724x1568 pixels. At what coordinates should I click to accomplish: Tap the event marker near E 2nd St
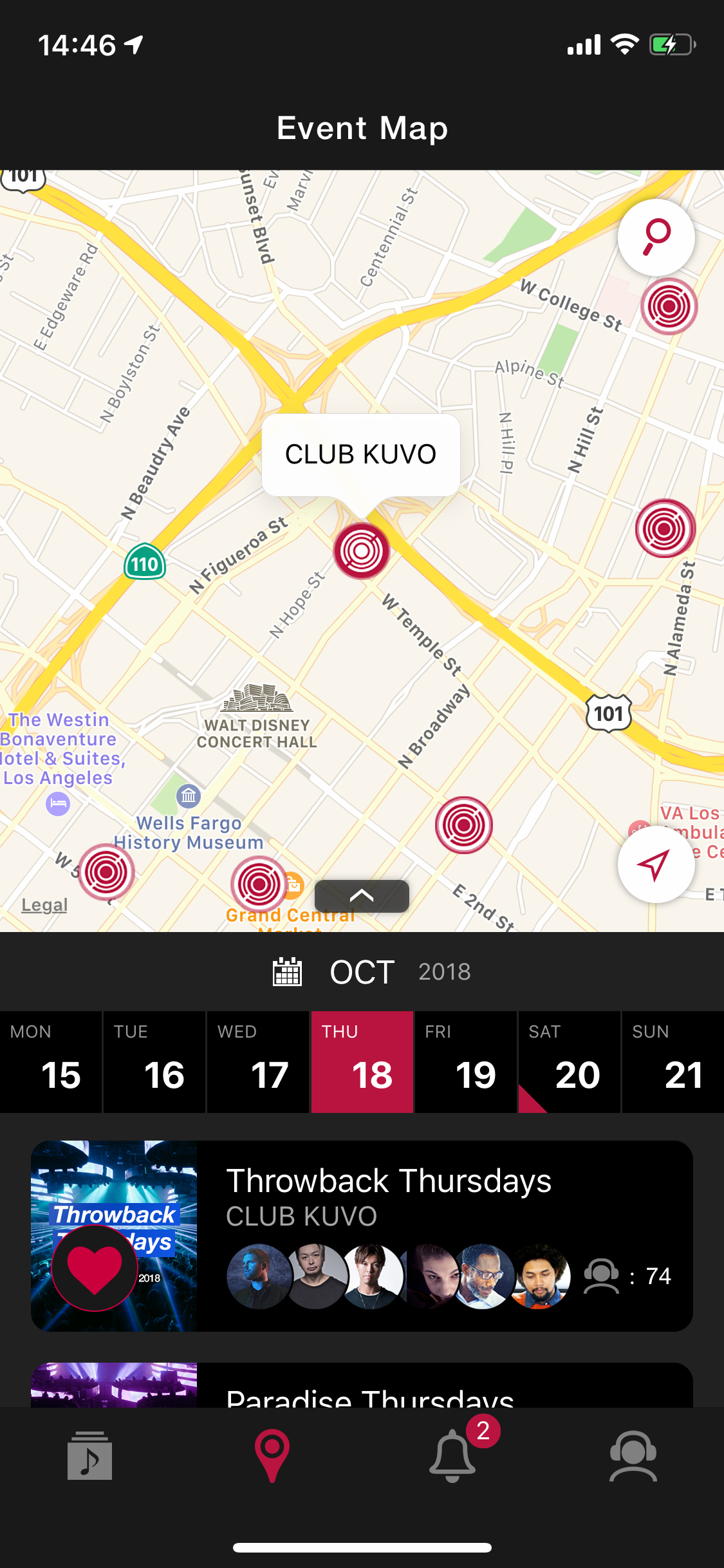coord(464,825)
